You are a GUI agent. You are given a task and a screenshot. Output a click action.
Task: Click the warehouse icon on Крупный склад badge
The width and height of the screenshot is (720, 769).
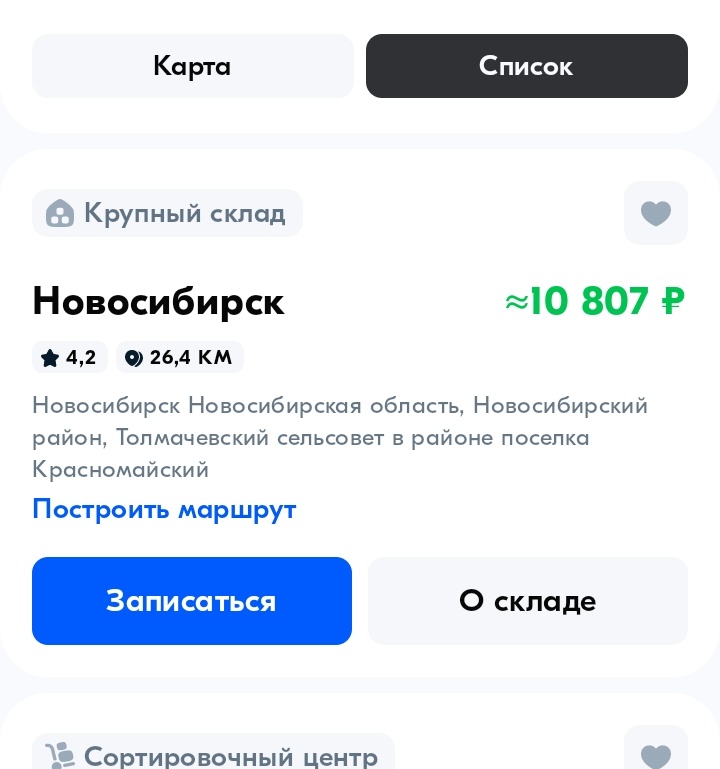(x=60, y=213)
